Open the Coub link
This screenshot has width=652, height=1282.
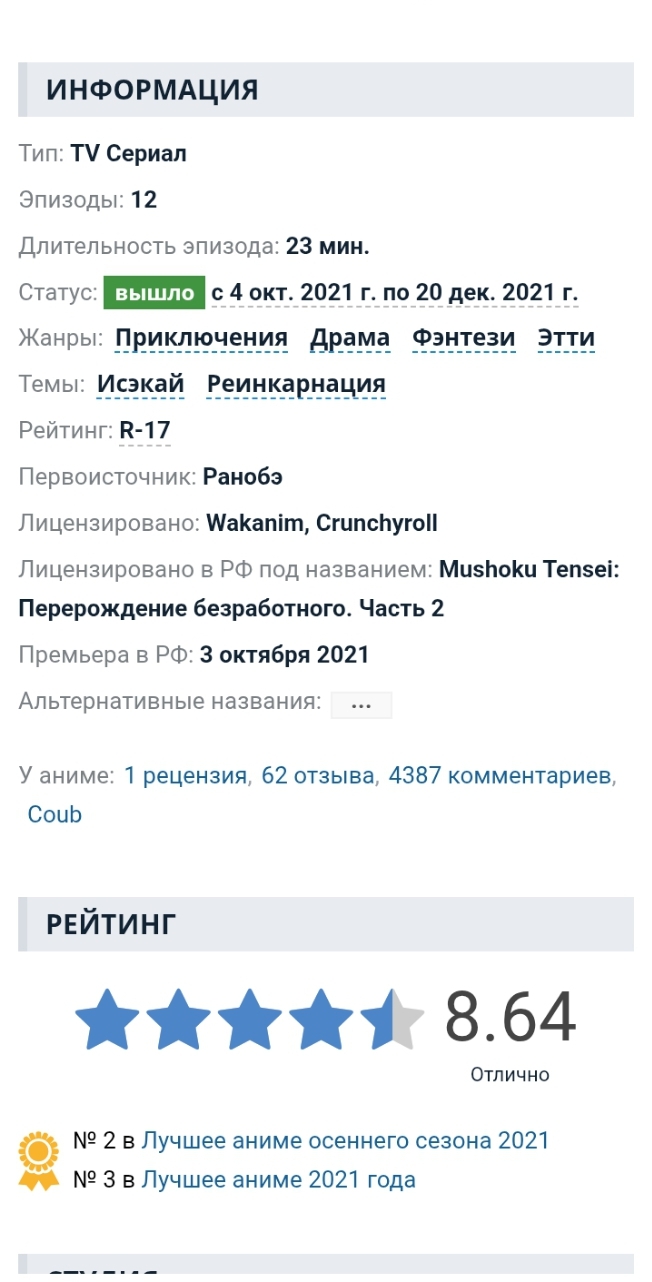click(55, 814)
